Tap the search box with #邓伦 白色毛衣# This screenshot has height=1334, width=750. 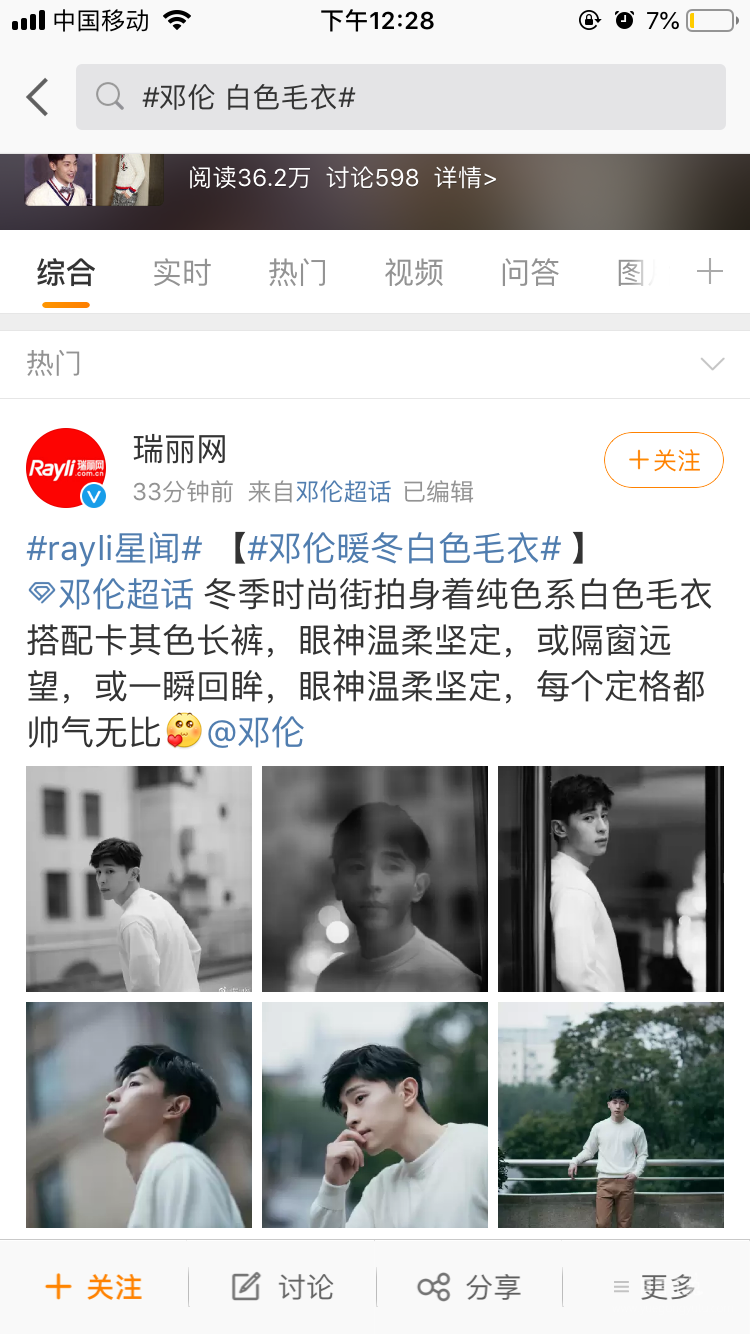click(400, 97)
